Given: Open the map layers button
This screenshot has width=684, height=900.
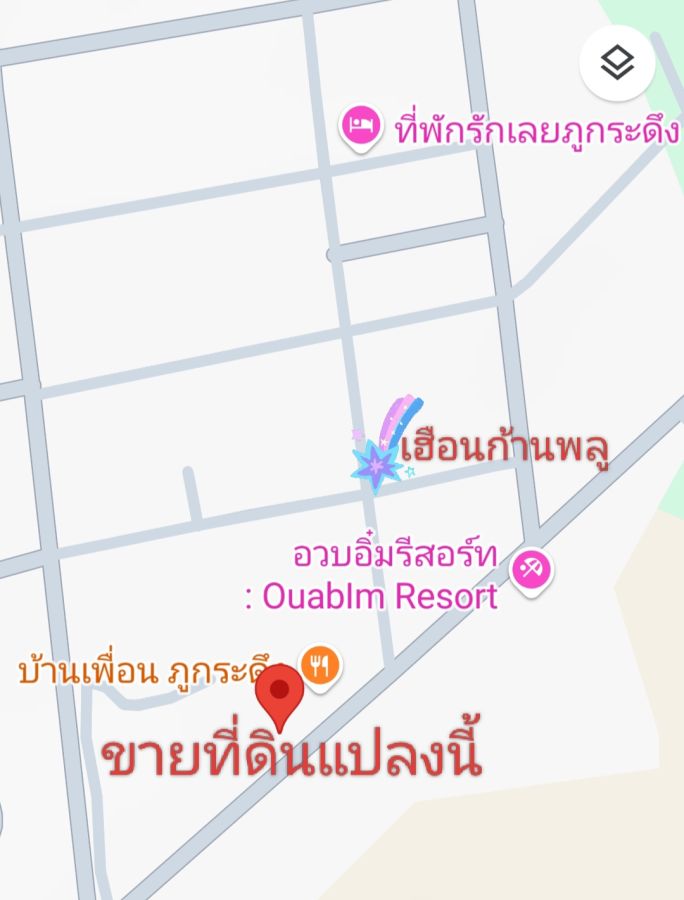Looking at the screenshot, I should (617, 62).
